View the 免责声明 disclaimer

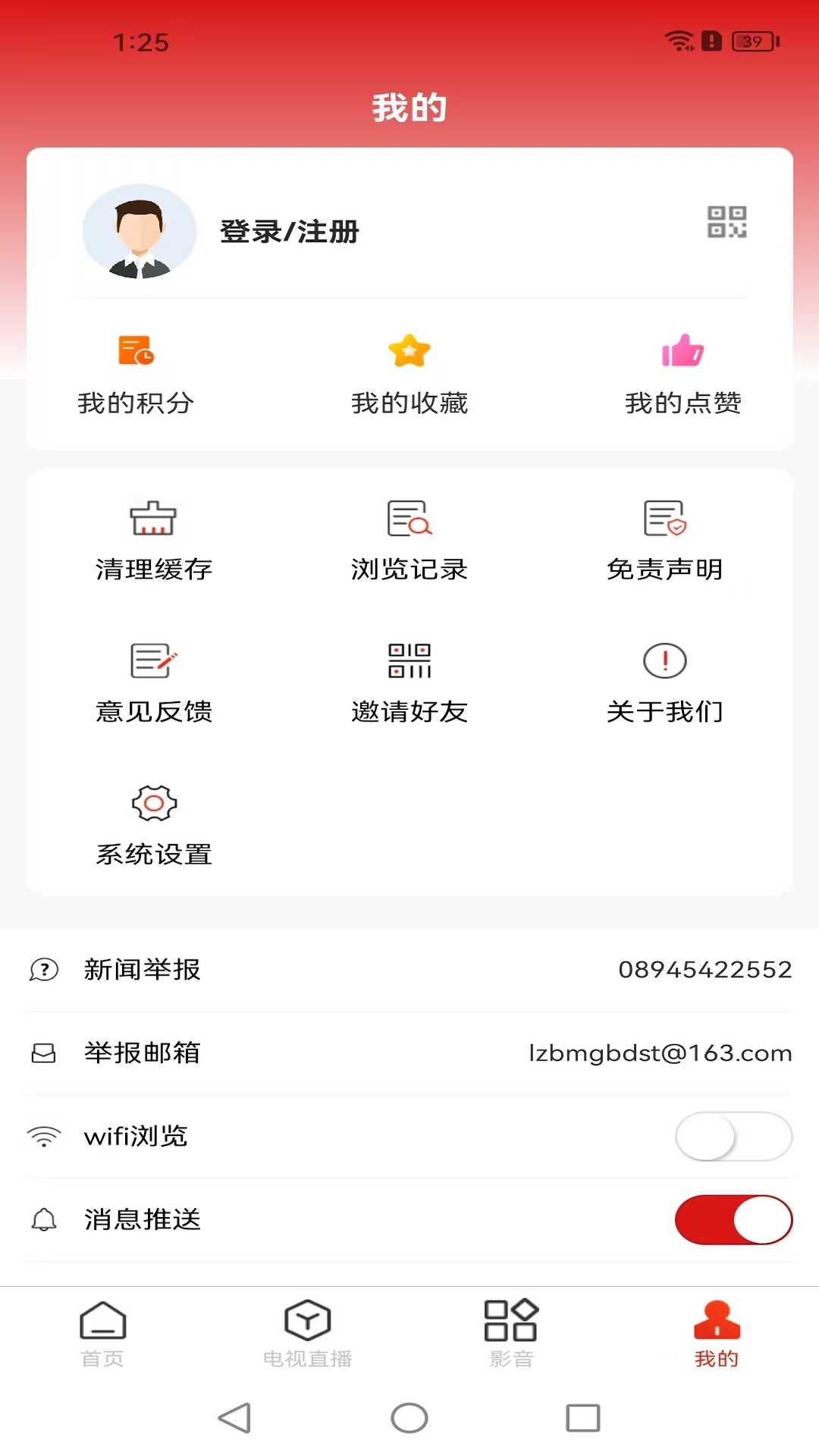coord(664,538)
